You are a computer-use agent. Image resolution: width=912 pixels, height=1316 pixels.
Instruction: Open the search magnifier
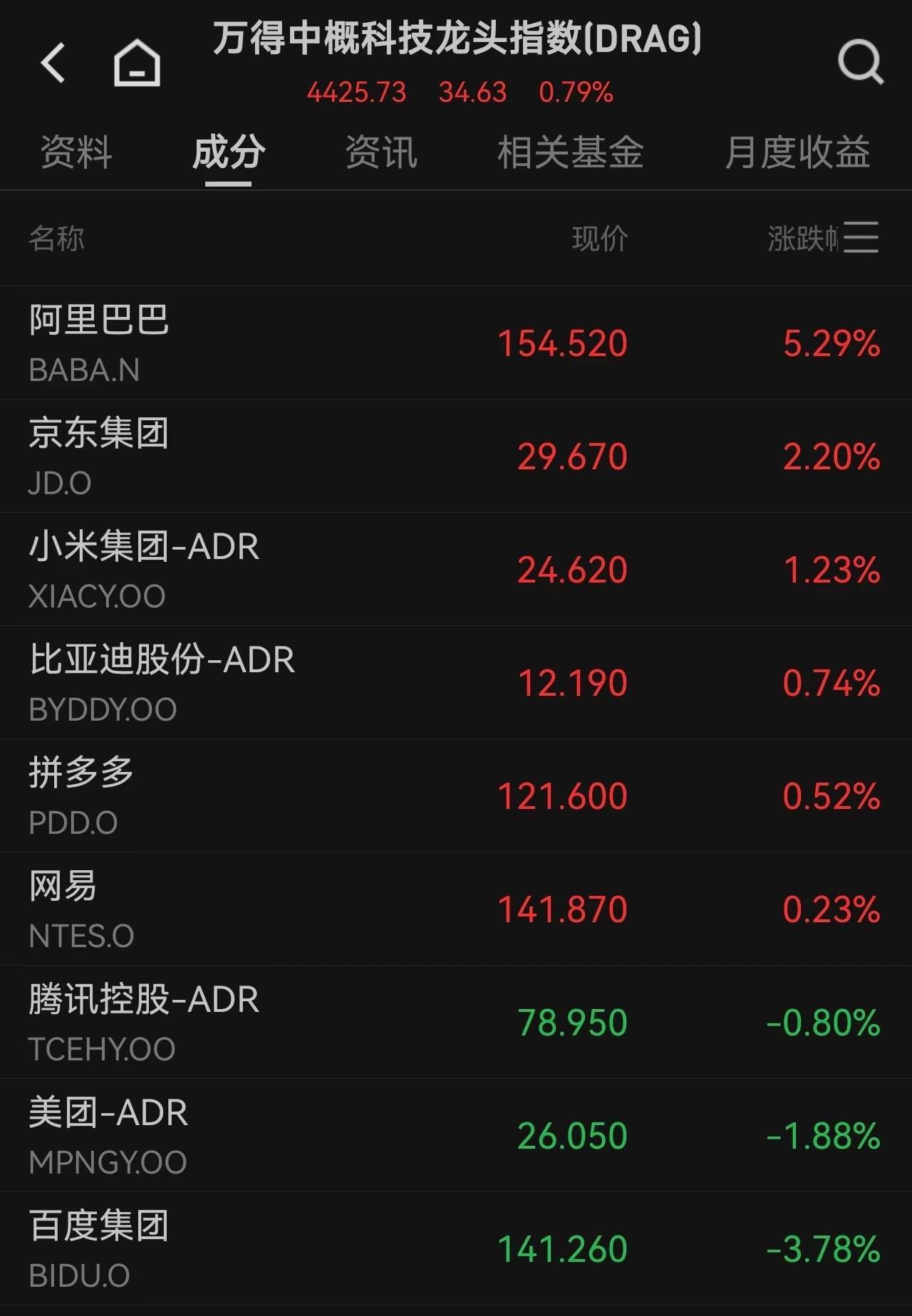(860, 63)
